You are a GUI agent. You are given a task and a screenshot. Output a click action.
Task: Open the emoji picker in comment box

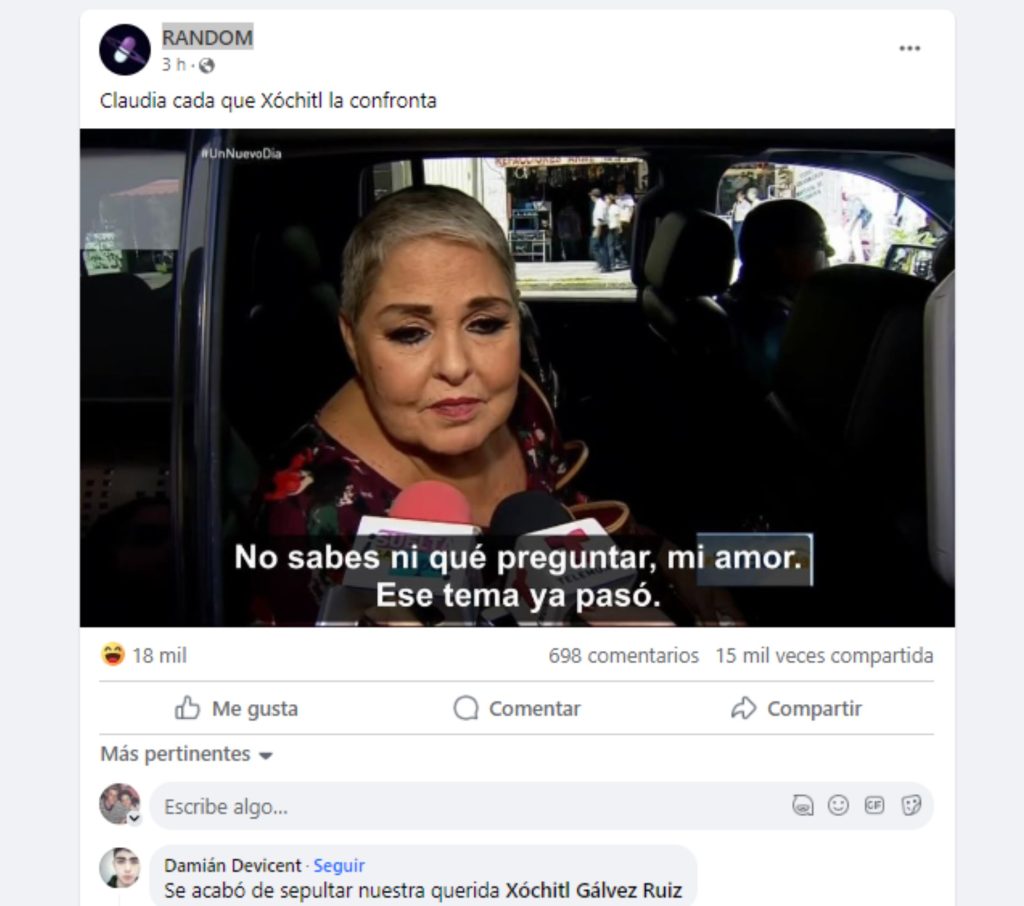[x=838, y=805]
